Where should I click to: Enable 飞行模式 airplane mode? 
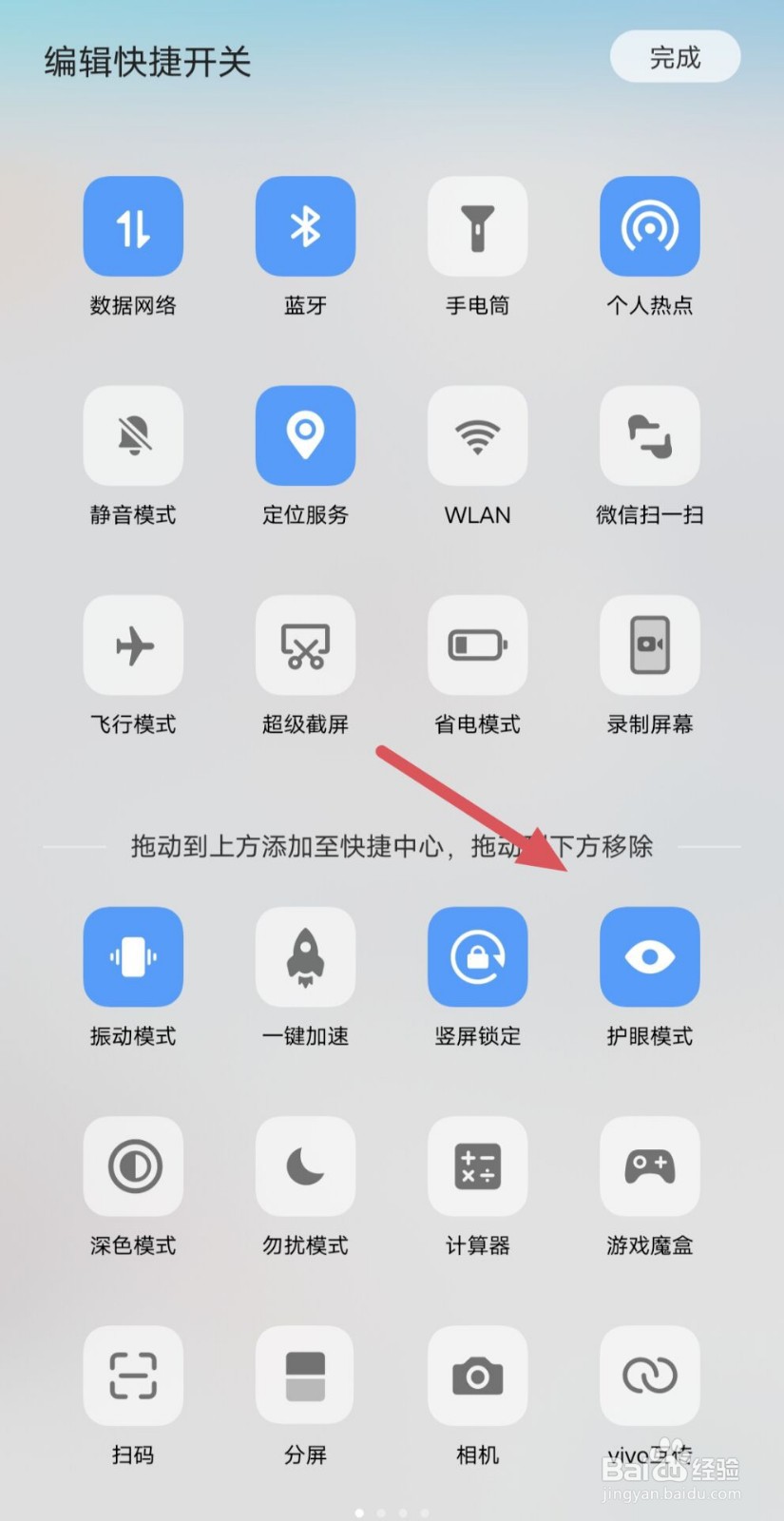(x=133, y=645)
